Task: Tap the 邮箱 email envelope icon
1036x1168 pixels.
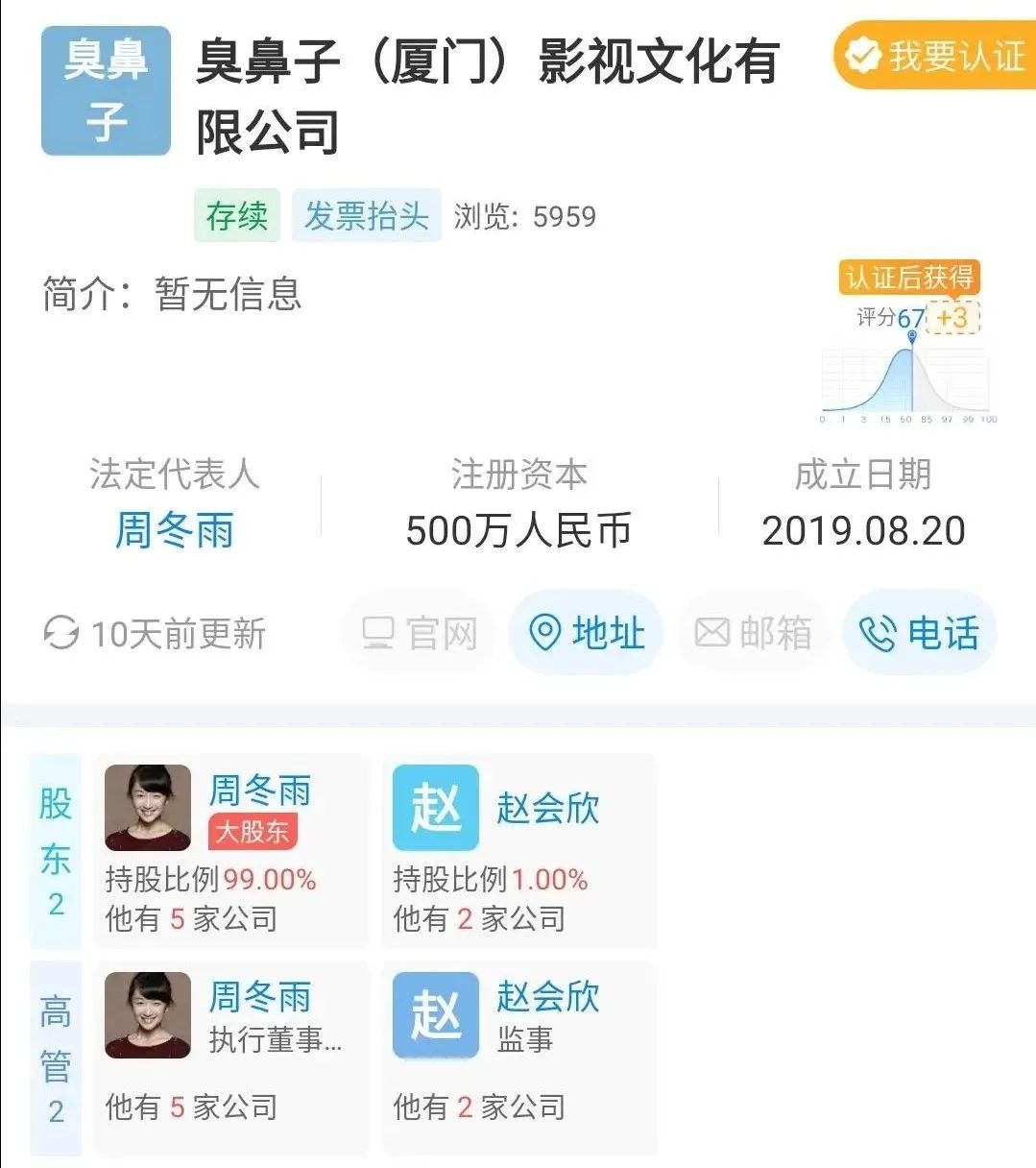Action: [x=711, y=632]
